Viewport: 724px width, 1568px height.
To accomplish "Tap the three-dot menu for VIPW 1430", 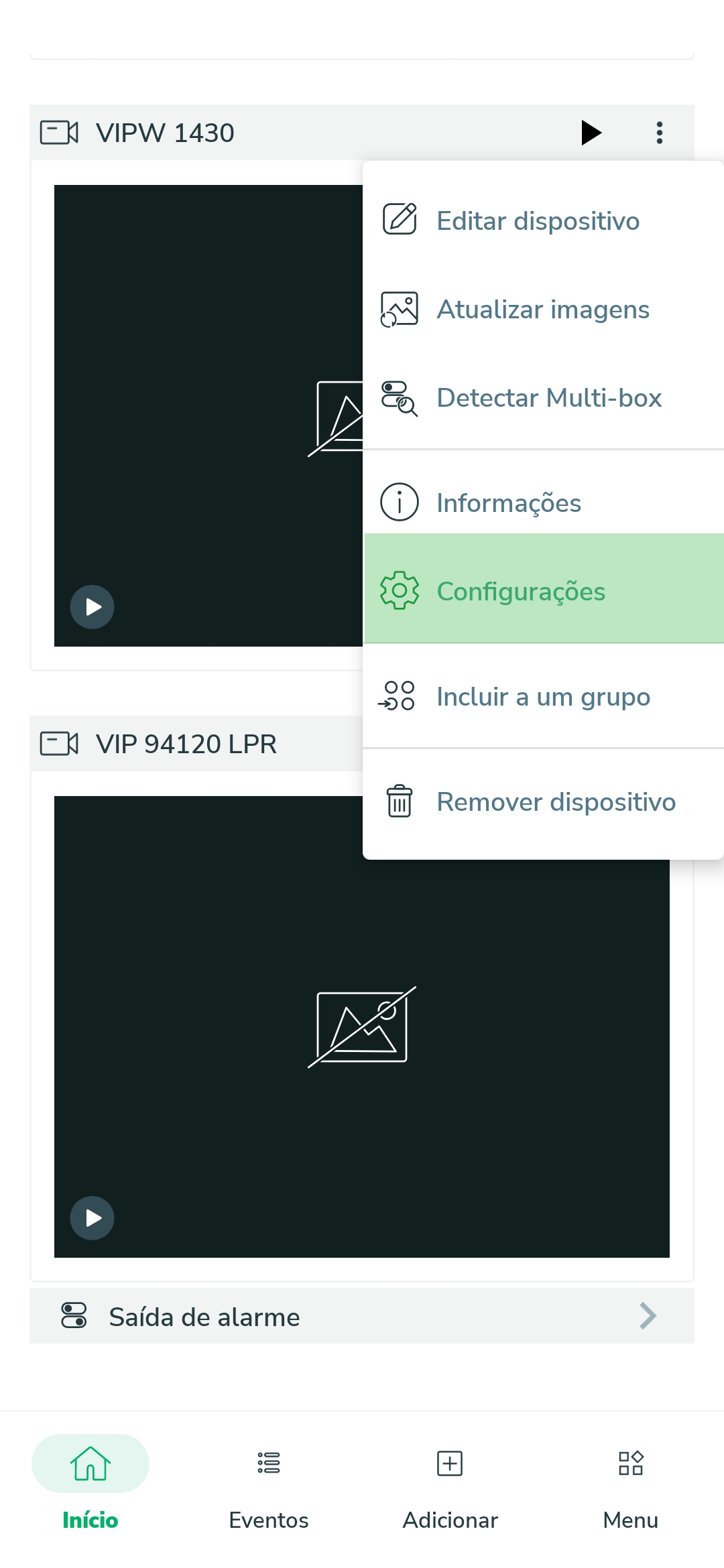I will click(x=660, y=133).
